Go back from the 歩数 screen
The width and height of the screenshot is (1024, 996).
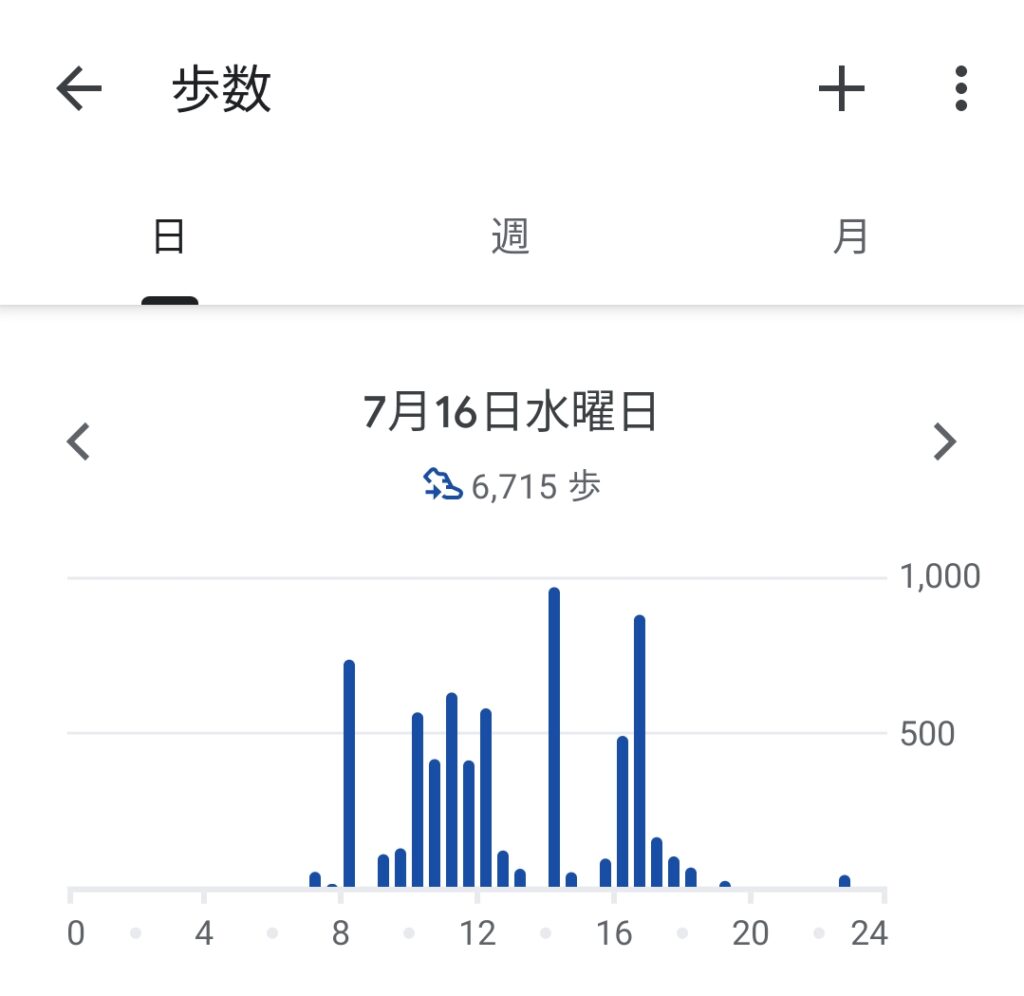pyautogui.click(x=79, y=90)
